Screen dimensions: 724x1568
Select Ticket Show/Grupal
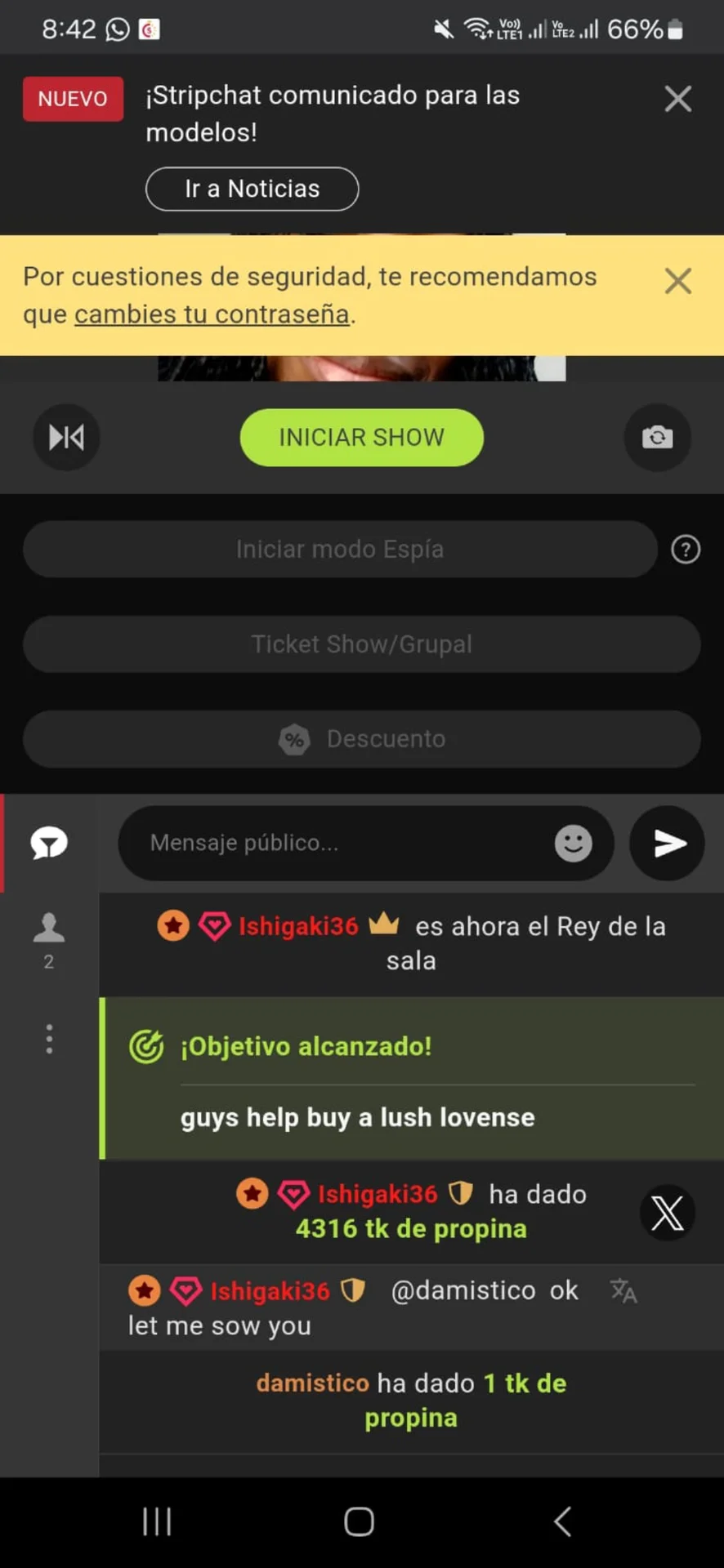361,644
